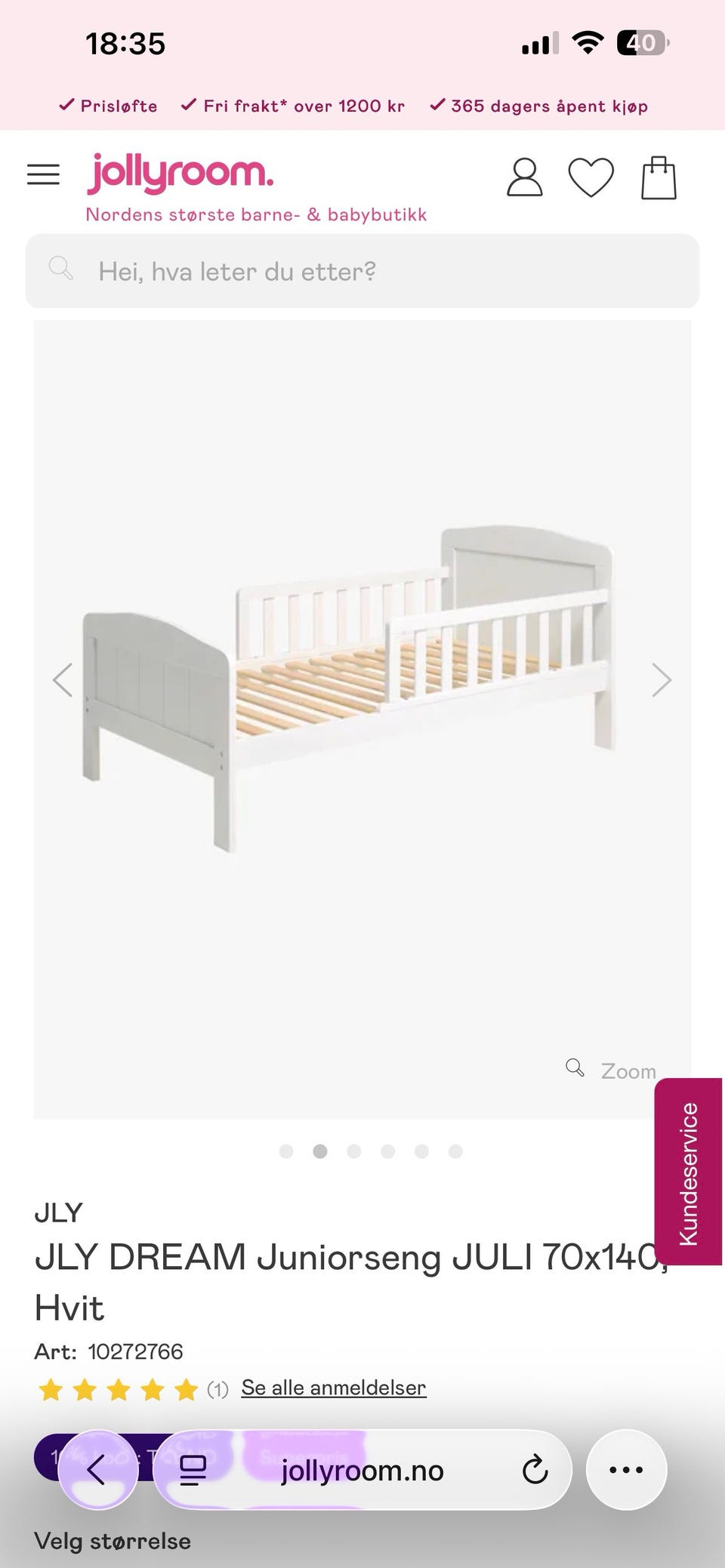This screenshot has height=1568, width=725.
Task: Go back in the browser
Action: tap(97, 1469)
